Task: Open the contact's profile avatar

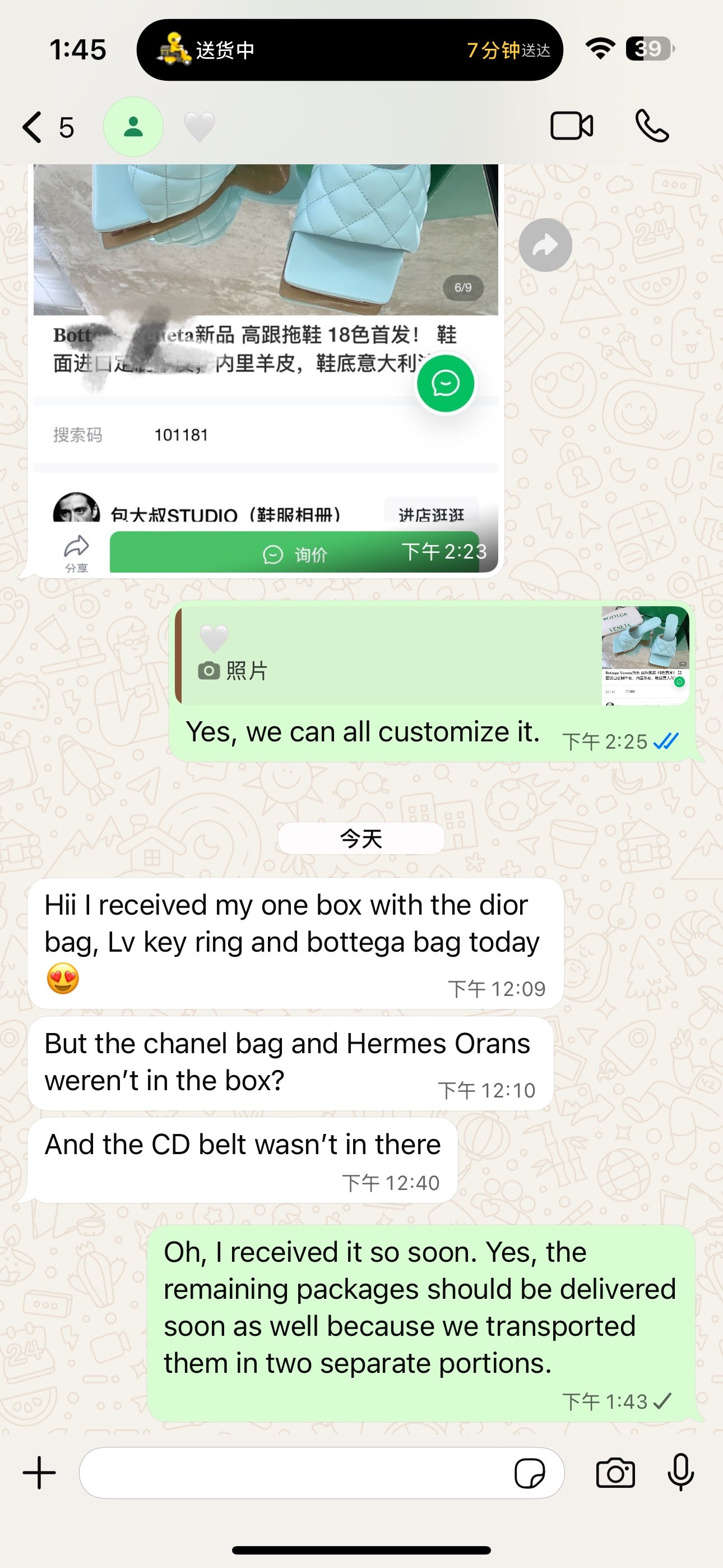Action: pyautogui.click(x=133, y=127)
